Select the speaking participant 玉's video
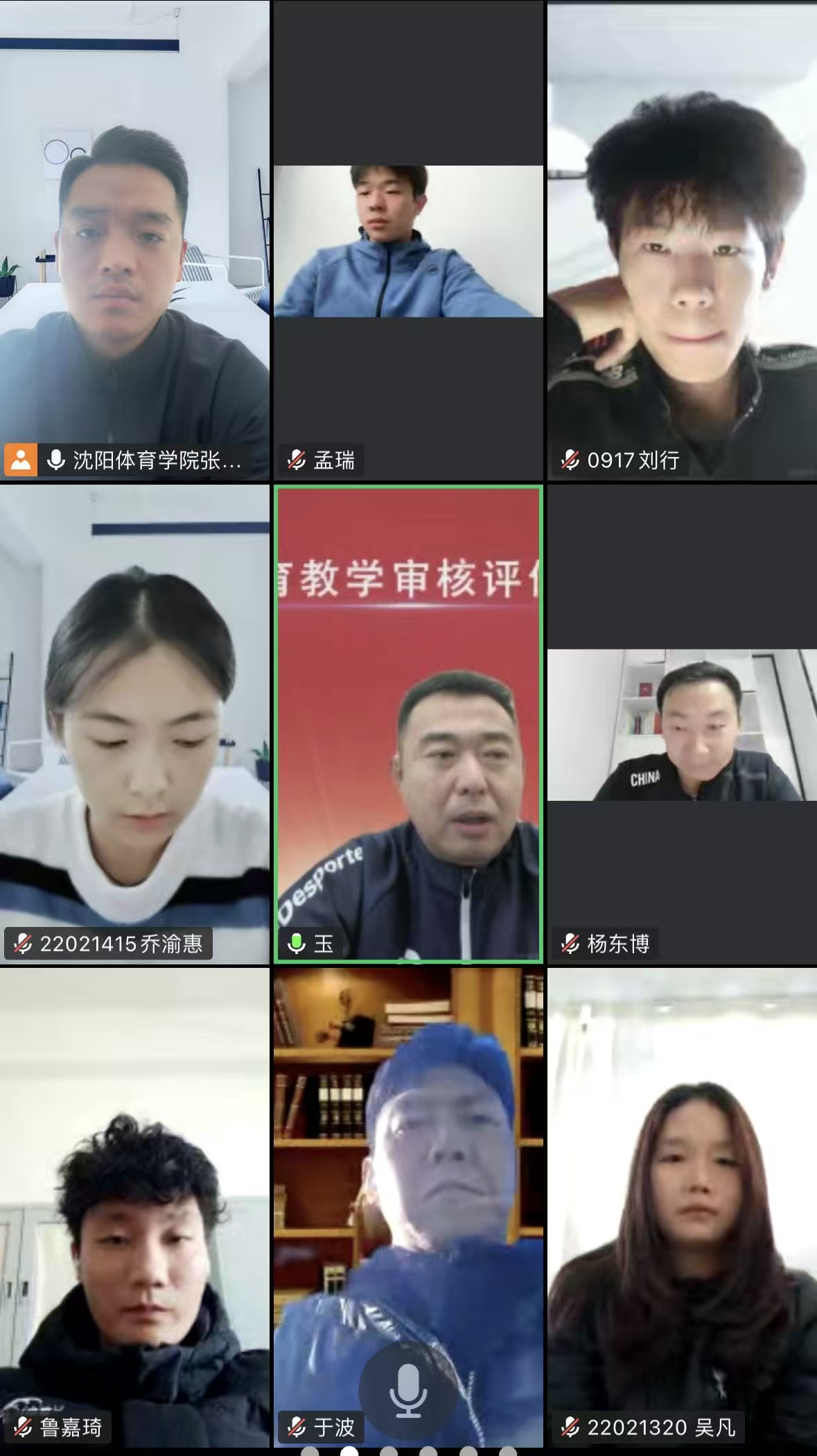Viewport: 817px width, 1456px height. coord(408,723)
